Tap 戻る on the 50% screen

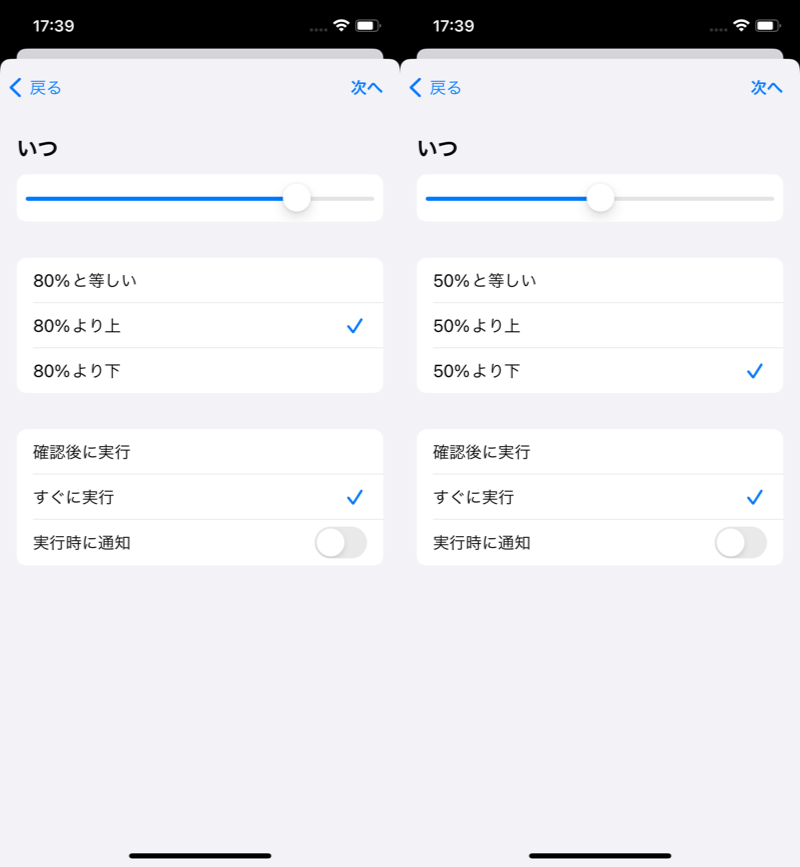[436, 88]
